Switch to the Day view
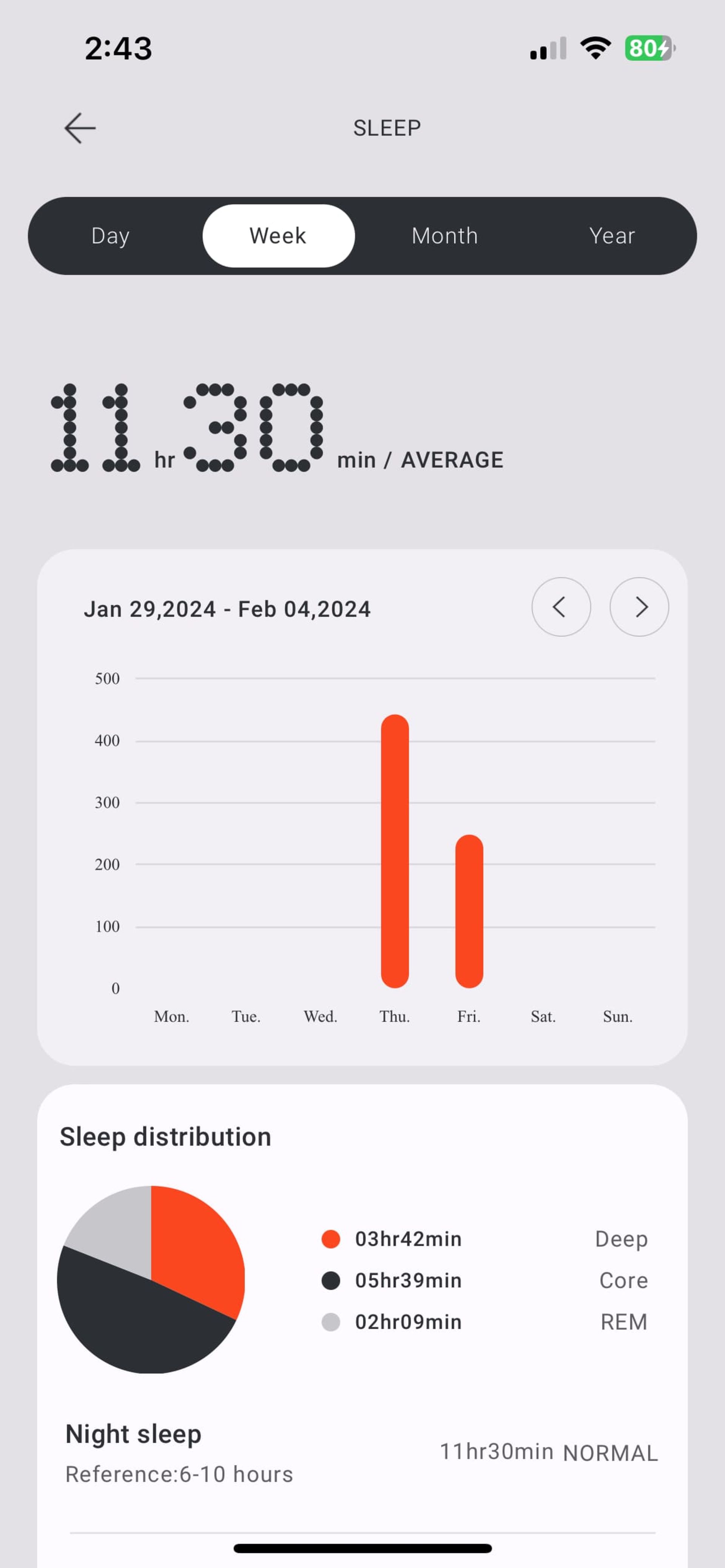The width and height of the screenshot is (725, 1568). pos(110,235)
